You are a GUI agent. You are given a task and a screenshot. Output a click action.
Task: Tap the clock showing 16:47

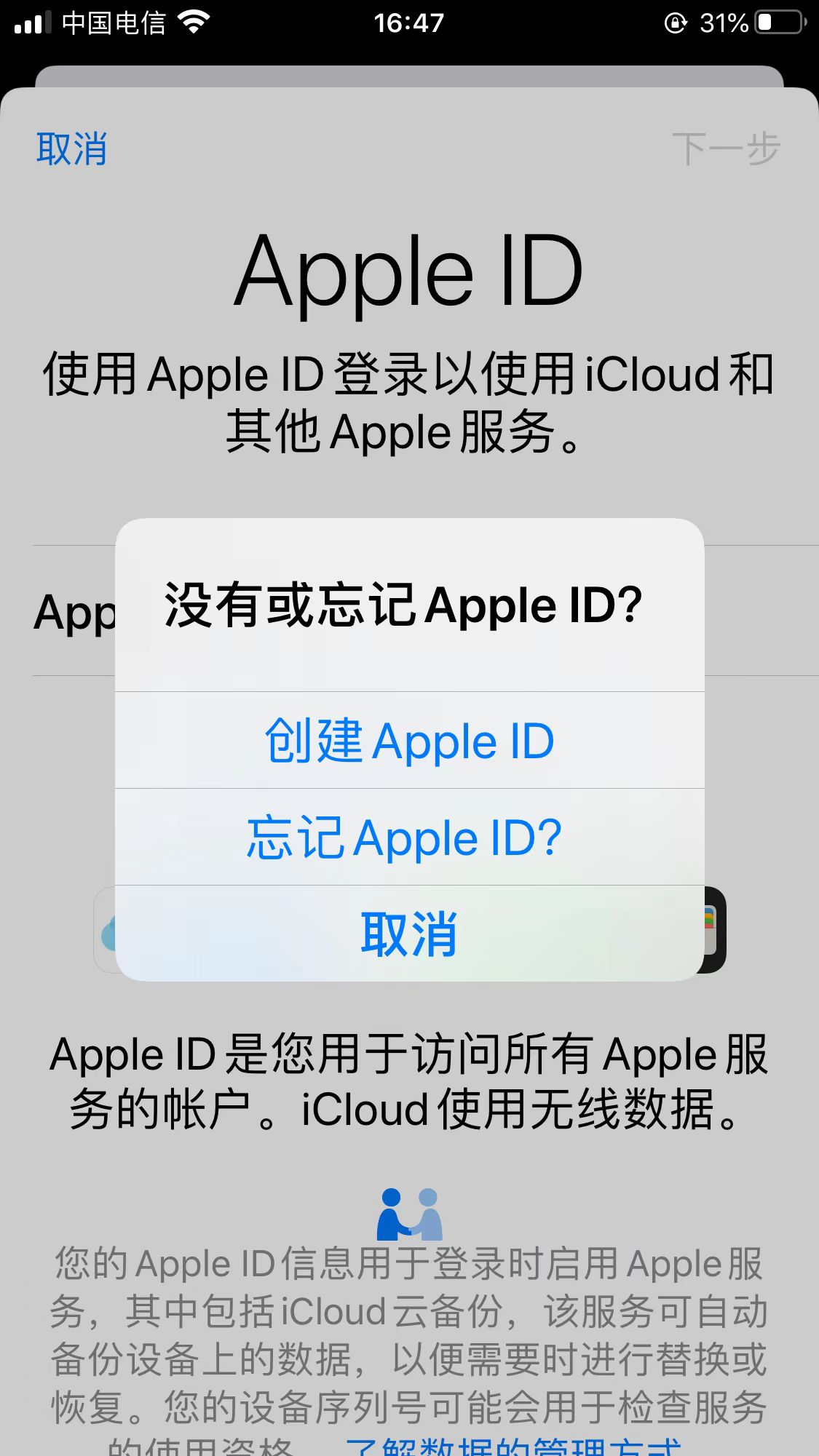point(409,22)
